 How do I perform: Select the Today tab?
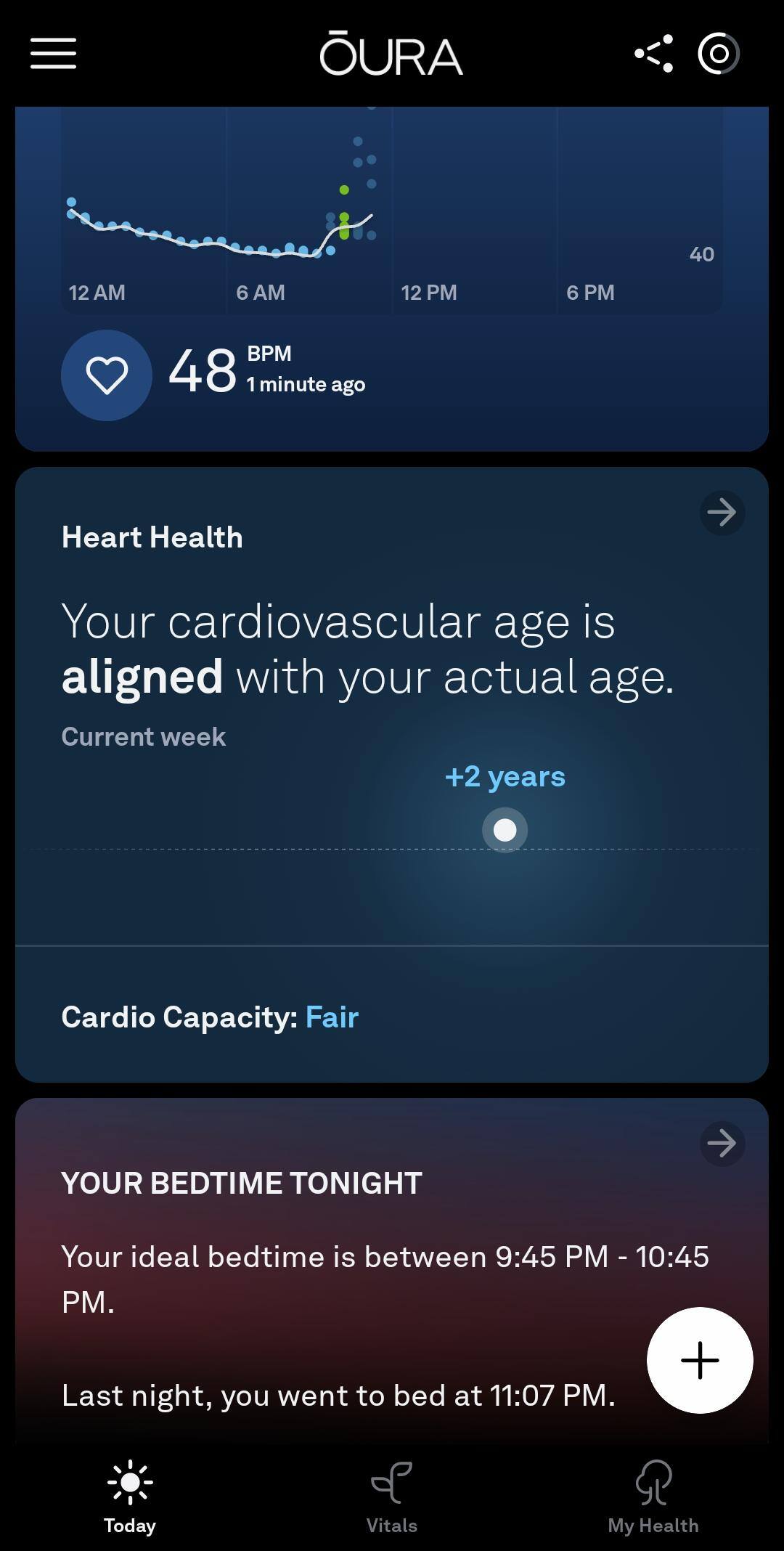click(130, 1497)
